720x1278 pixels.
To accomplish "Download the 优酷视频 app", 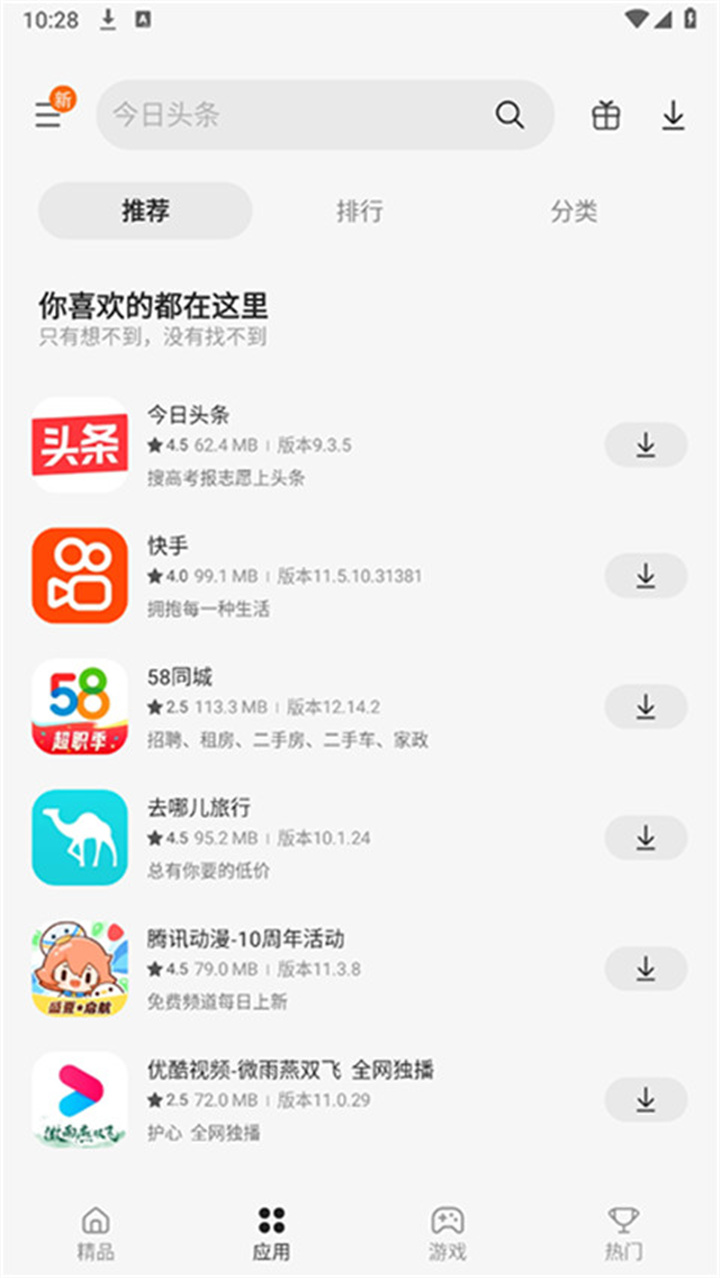I will click(x=646, y=1100).
